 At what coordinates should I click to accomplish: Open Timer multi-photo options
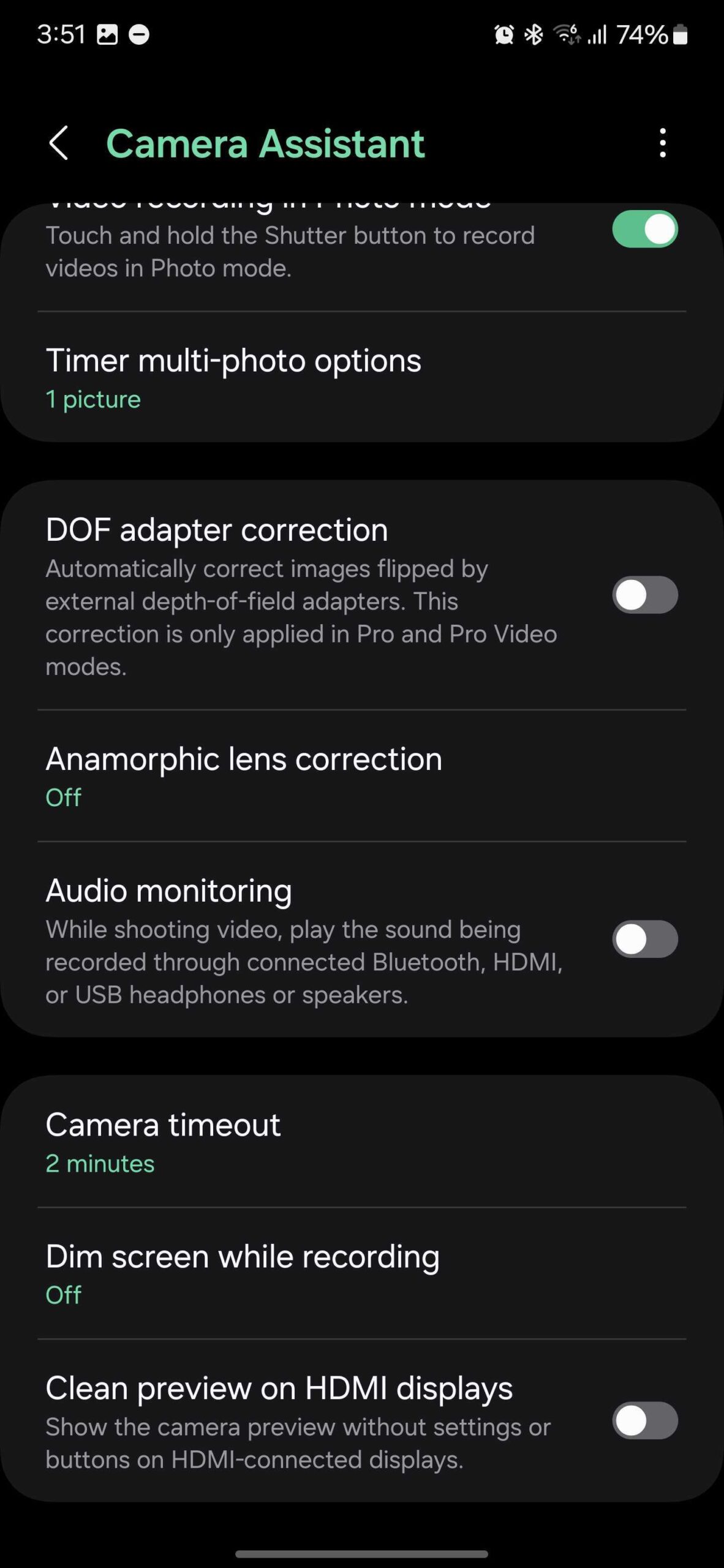pos(233,378)
